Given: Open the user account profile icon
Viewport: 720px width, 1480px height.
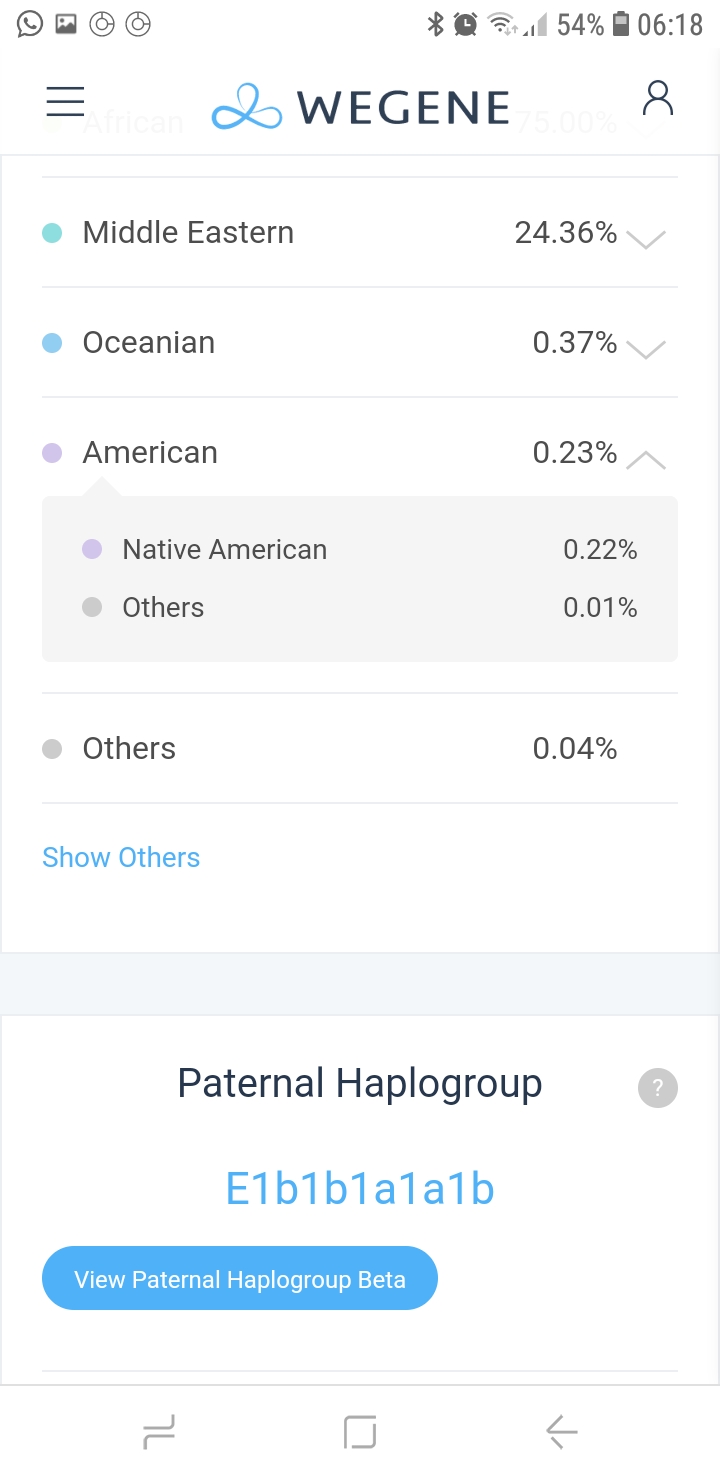Looking at the screenshot, I should pos(657,100).
